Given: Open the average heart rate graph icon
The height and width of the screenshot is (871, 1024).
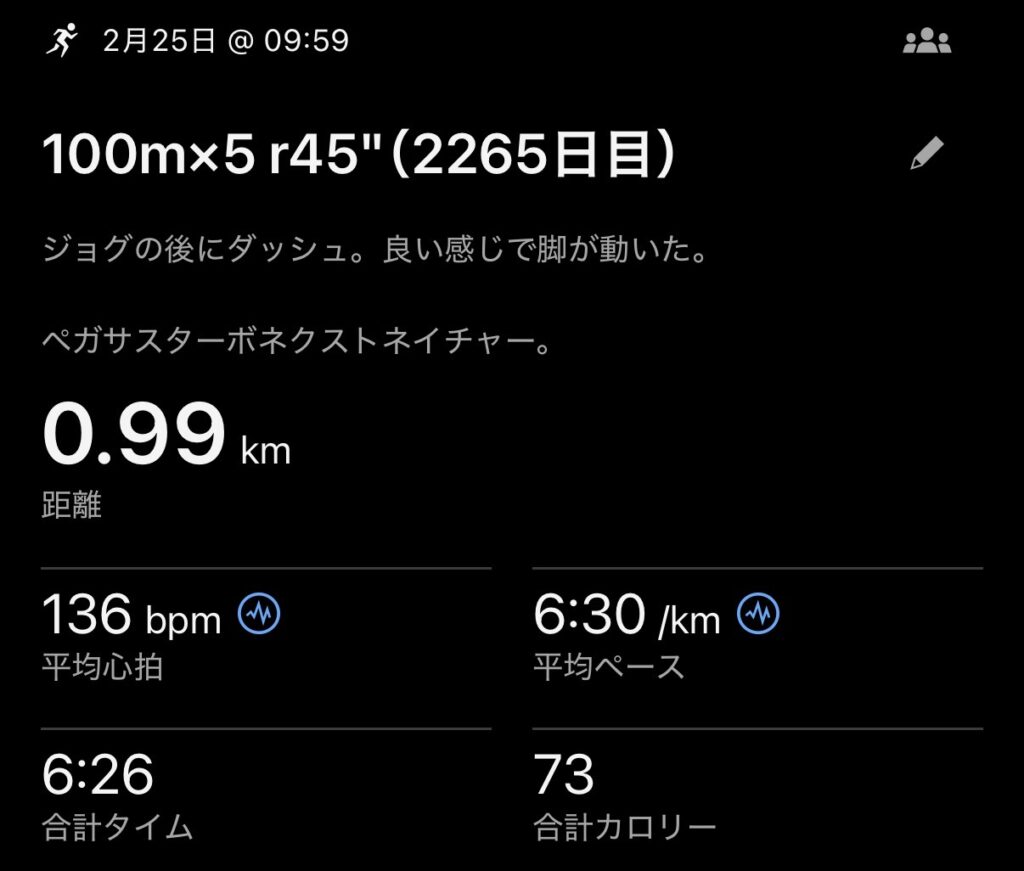Looking at the screenshot, I should pos(259,615).
